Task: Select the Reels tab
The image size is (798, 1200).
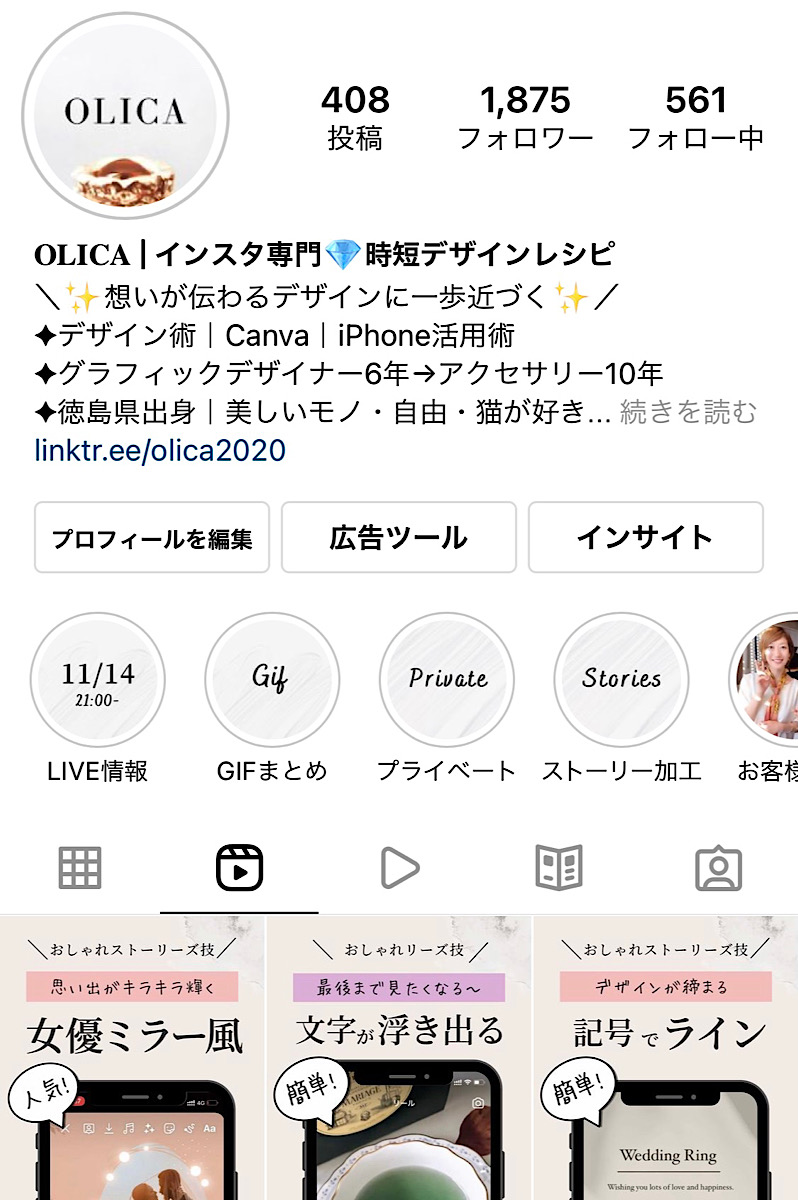Action: pos(239,868)
